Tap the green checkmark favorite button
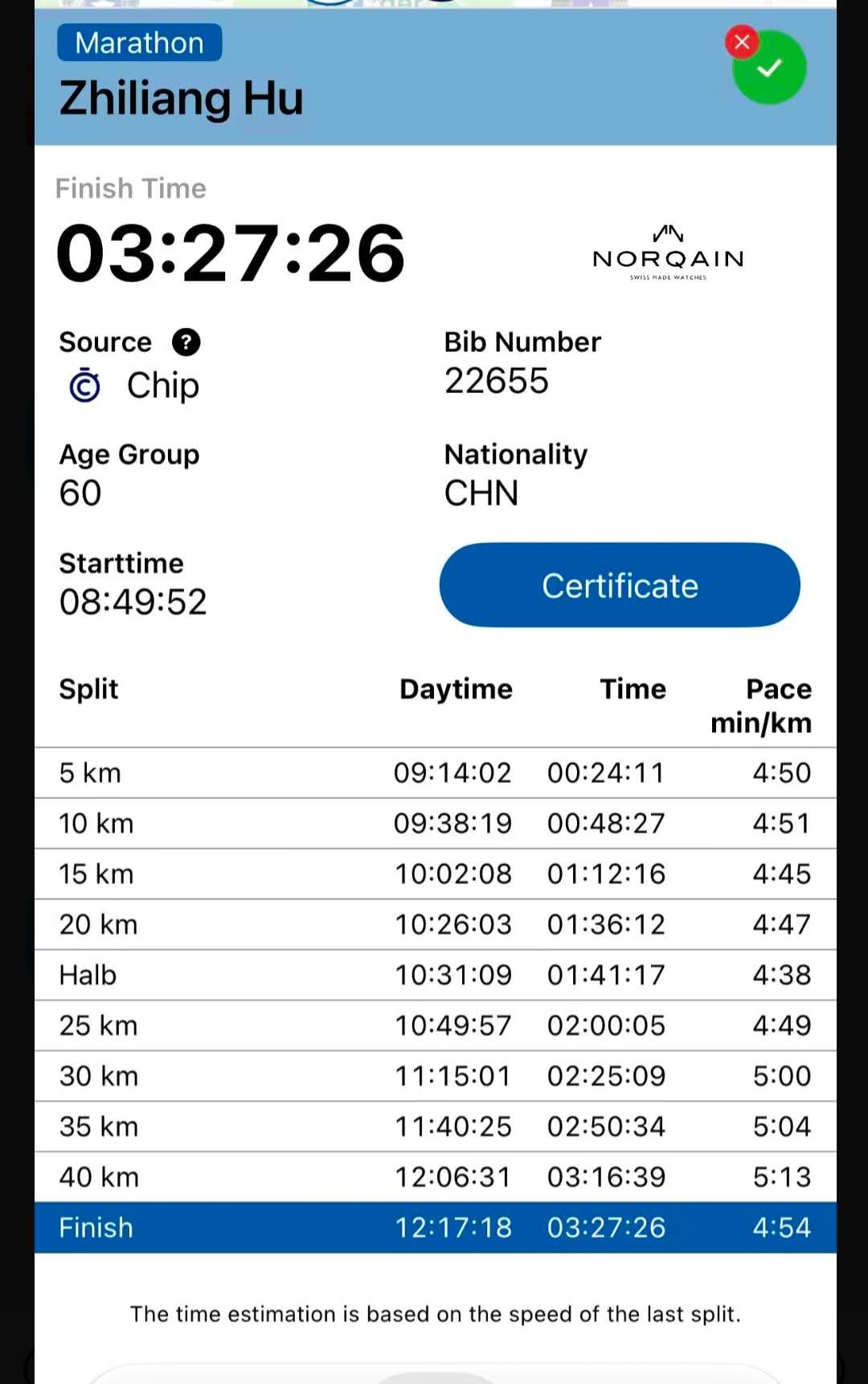The height and width of the screenshot is (1384, 868). pyautogui.click(x=770, y=69)
